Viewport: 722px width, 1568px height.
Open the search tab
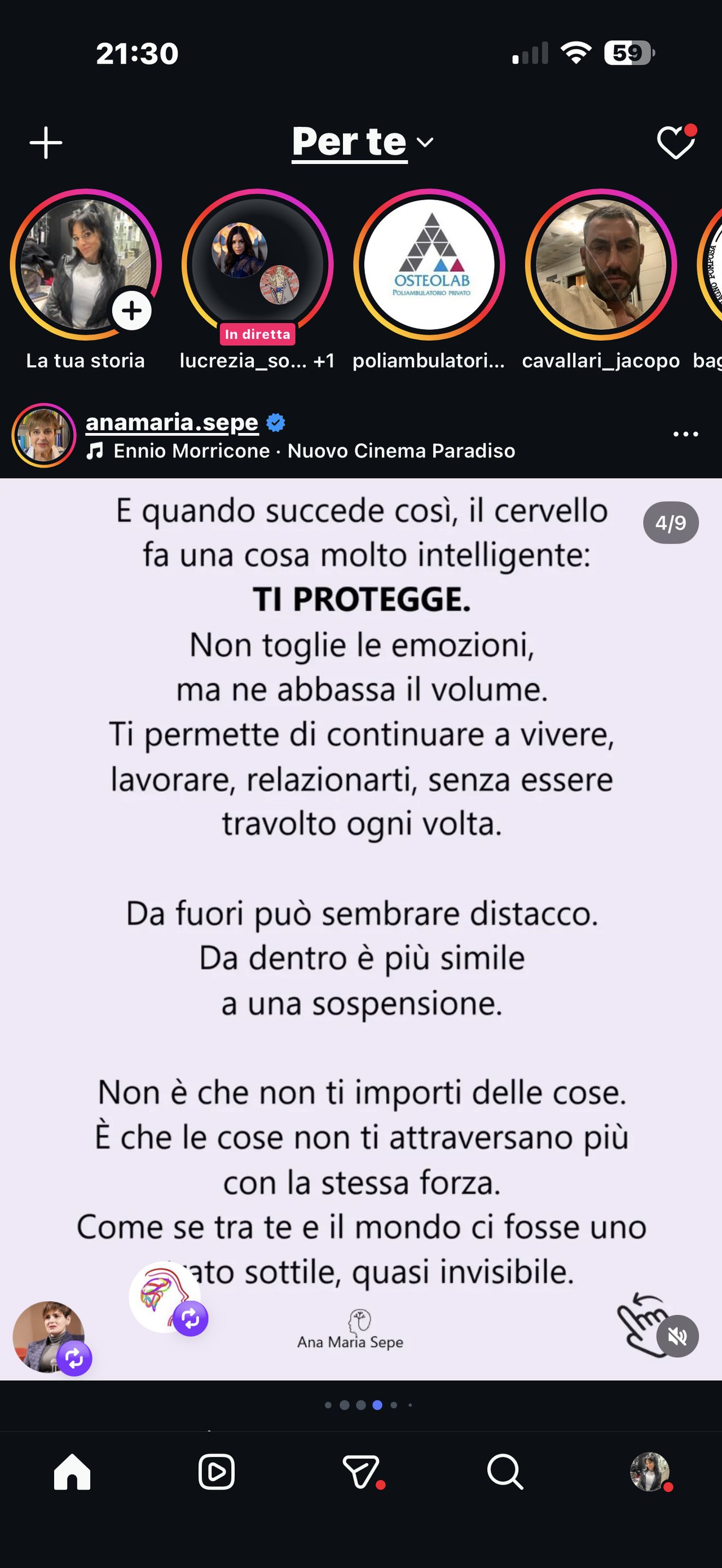(505, 1473)
